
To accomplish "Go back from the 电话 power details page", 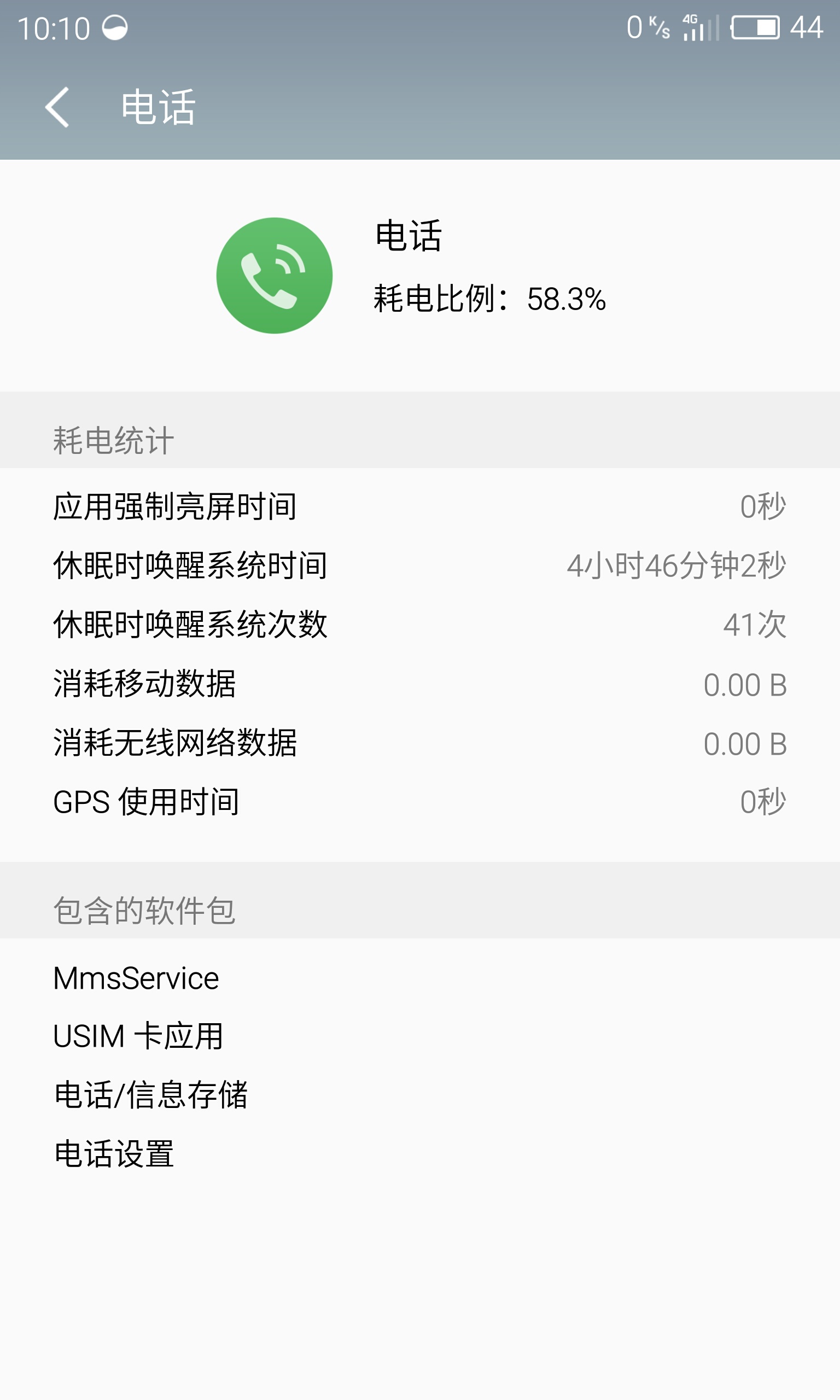I will coord(57,107).
